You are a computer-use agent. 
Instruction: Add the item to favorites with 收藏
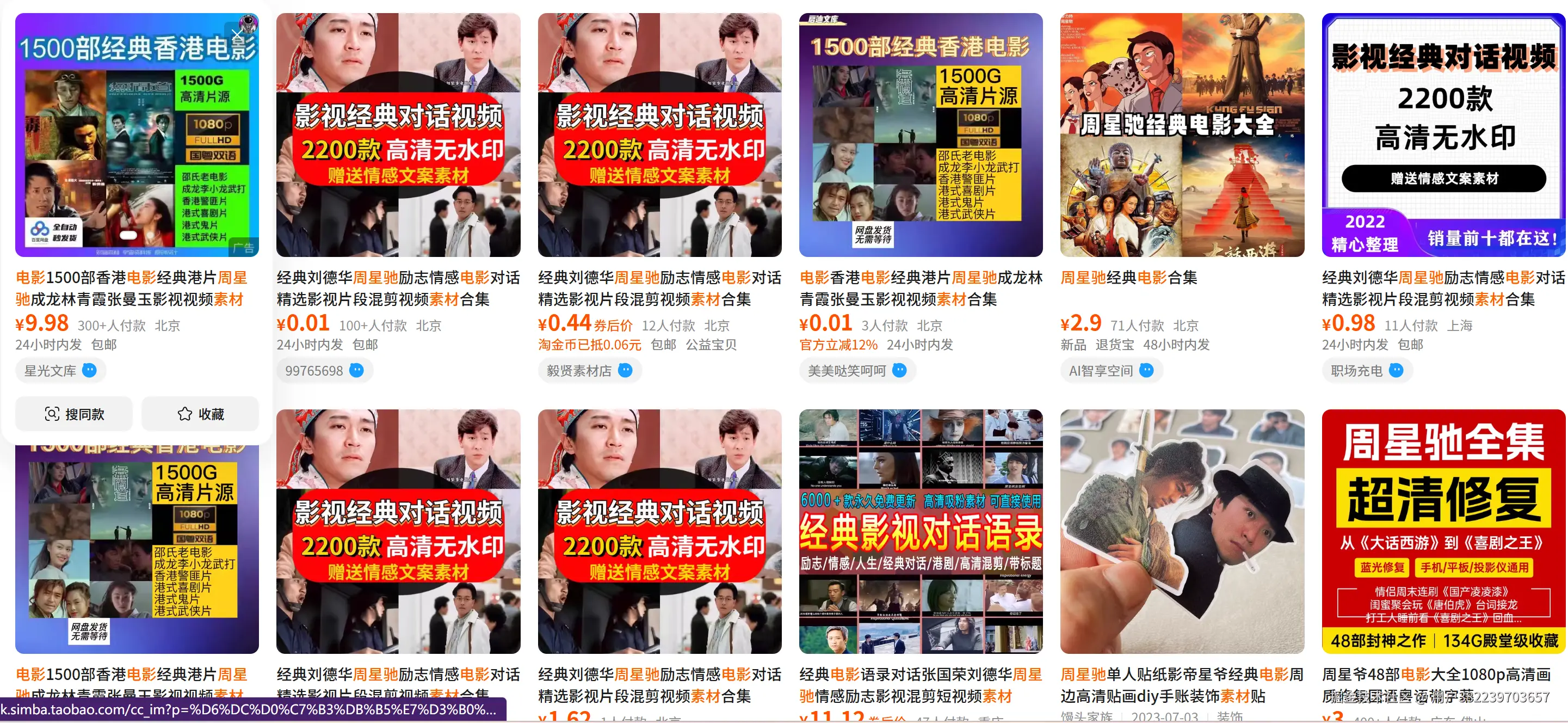point(200,414)
